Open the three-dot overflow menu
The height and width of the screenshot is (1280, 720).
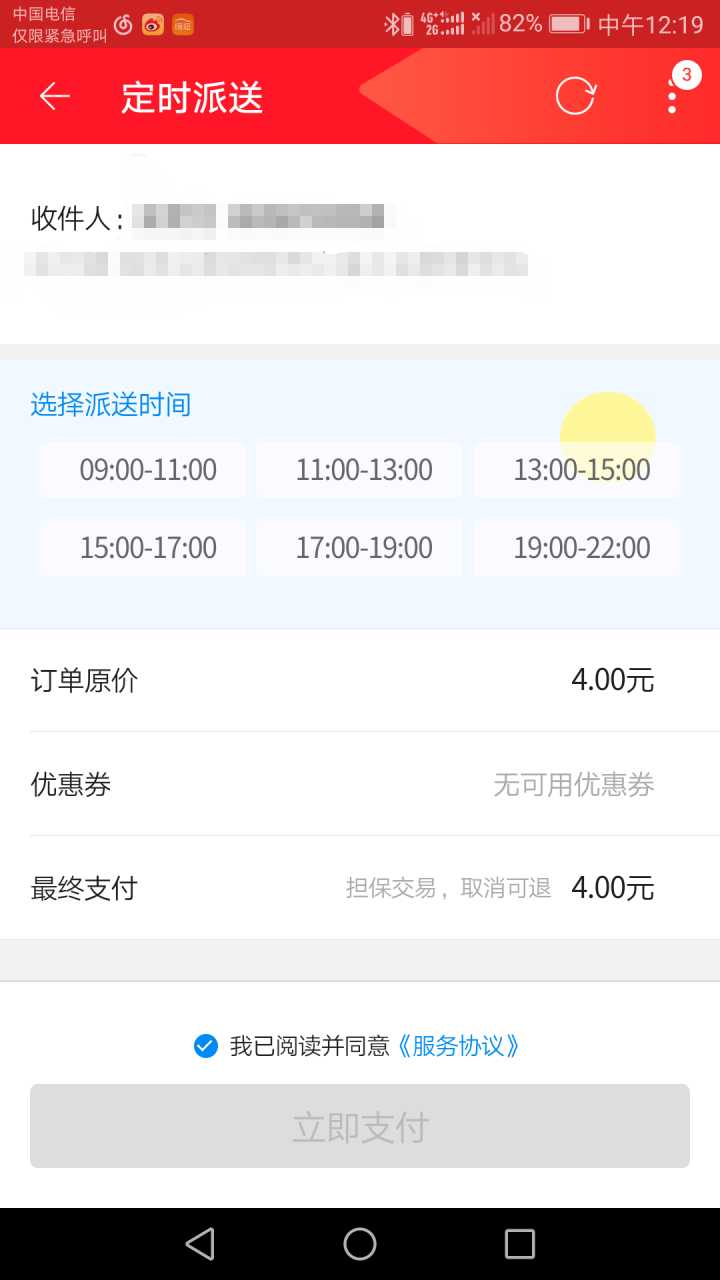coord(672,96)
